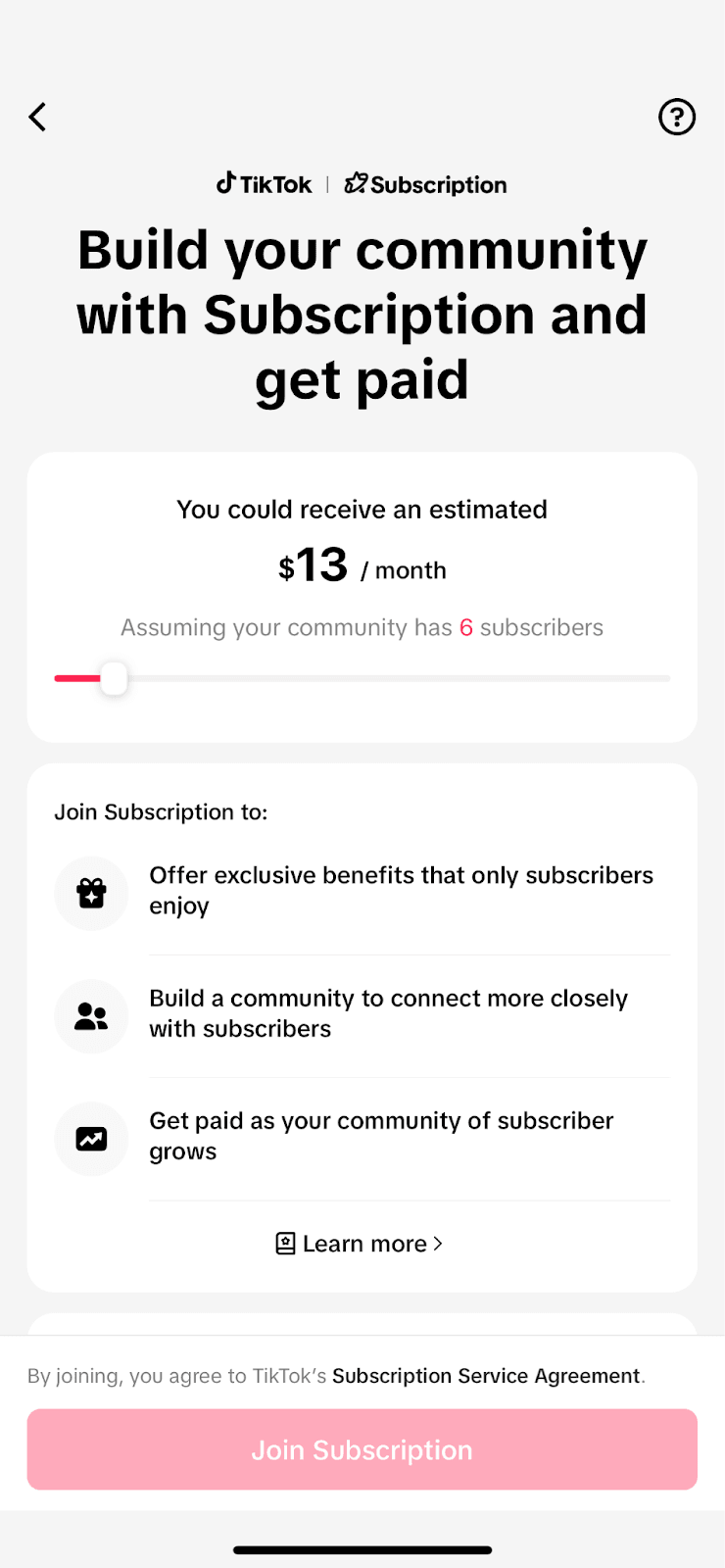Image resolution: width=725 pixels, height=1568 pixels.
Task: Click the back arrow to exit
Action: tap(37, 117)
